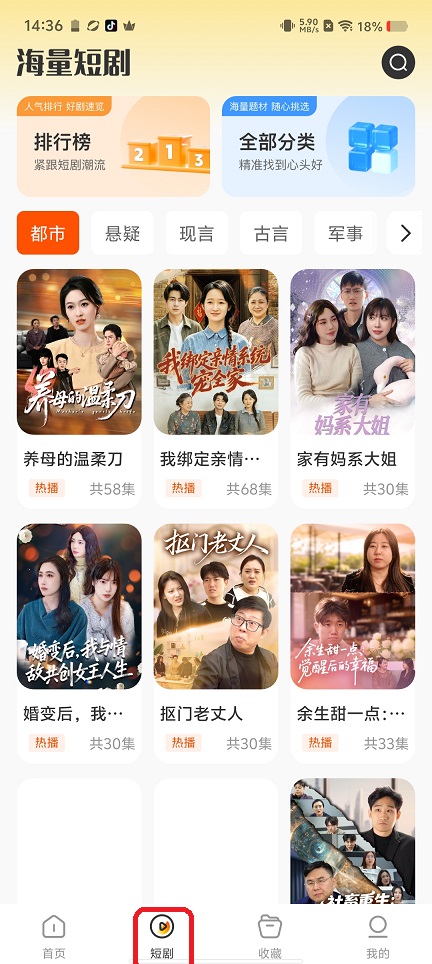Open the 我绑定亲情系统宠全家 drama card
Image resolution: width=432 pixels, height=964 pixels.
click(x=216, y=389)
